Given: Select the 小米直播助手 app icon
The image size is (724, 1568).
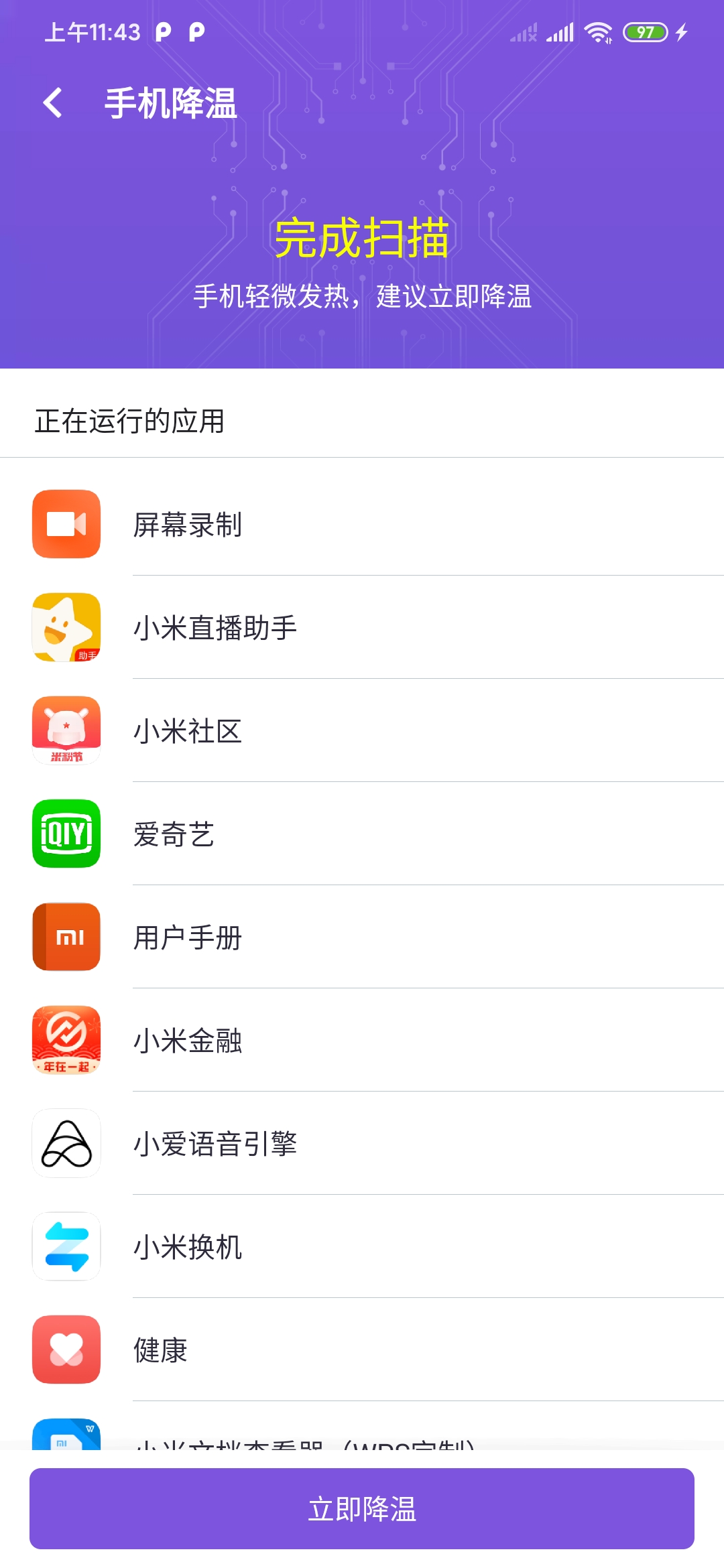Looking at the screenshot, I should (x=65, y=628).
